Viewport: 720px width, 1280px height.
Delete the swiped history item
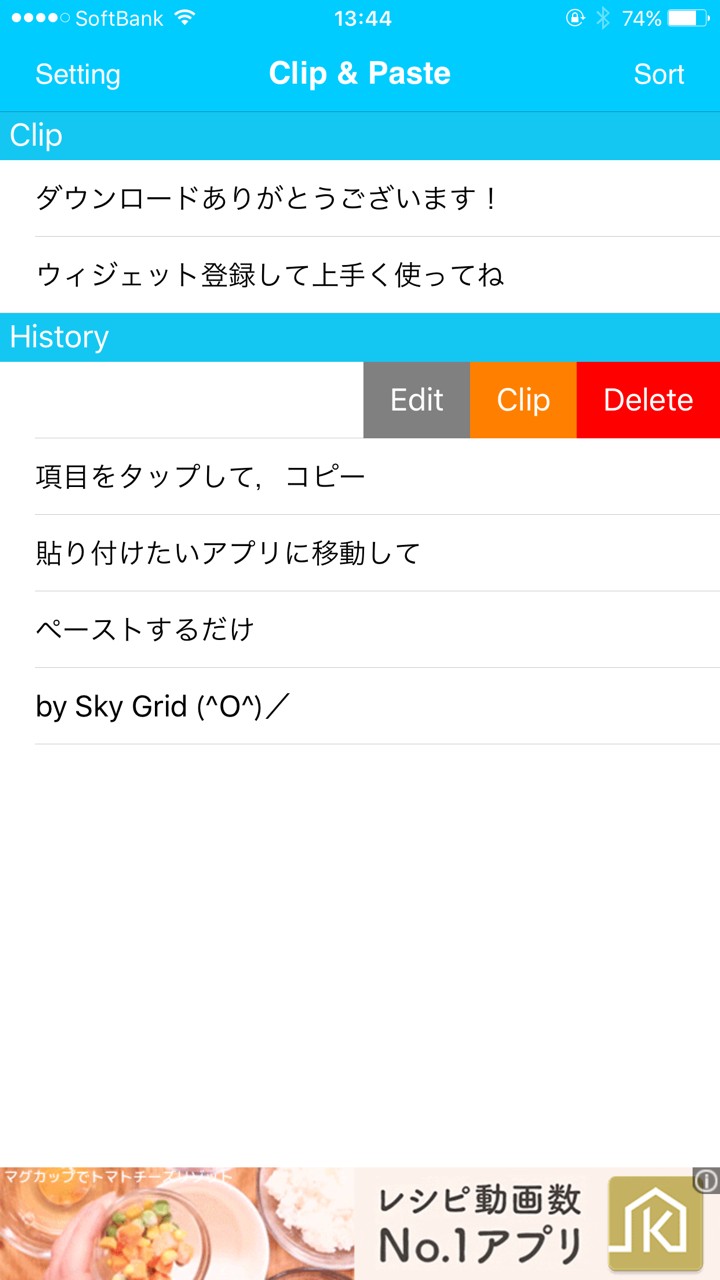click(x=648, y=400)
